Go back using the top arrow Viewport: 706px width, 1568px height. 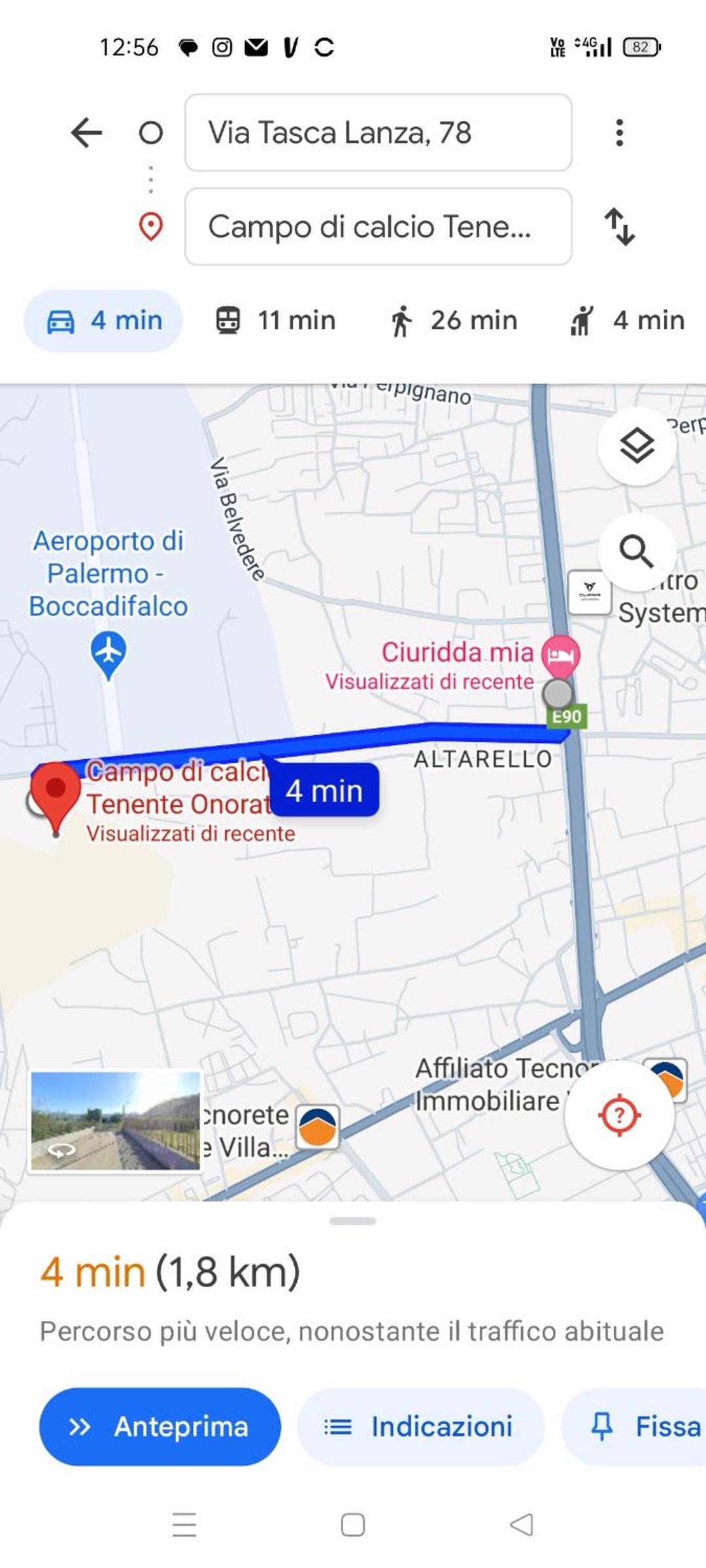point(86,133)
